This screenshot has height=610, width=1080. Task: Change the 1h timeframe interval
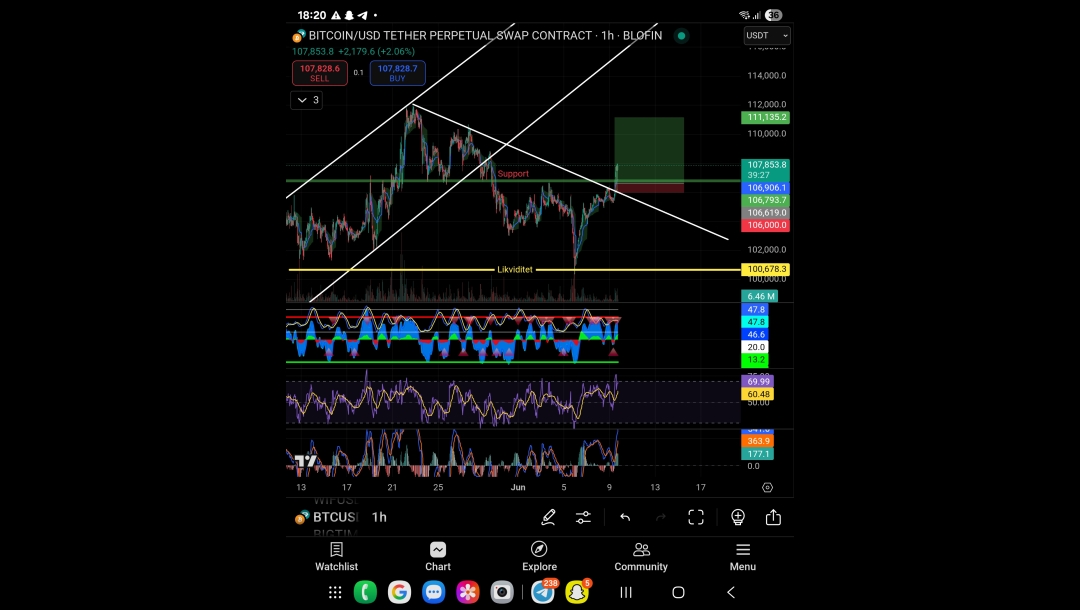[379, 517]
